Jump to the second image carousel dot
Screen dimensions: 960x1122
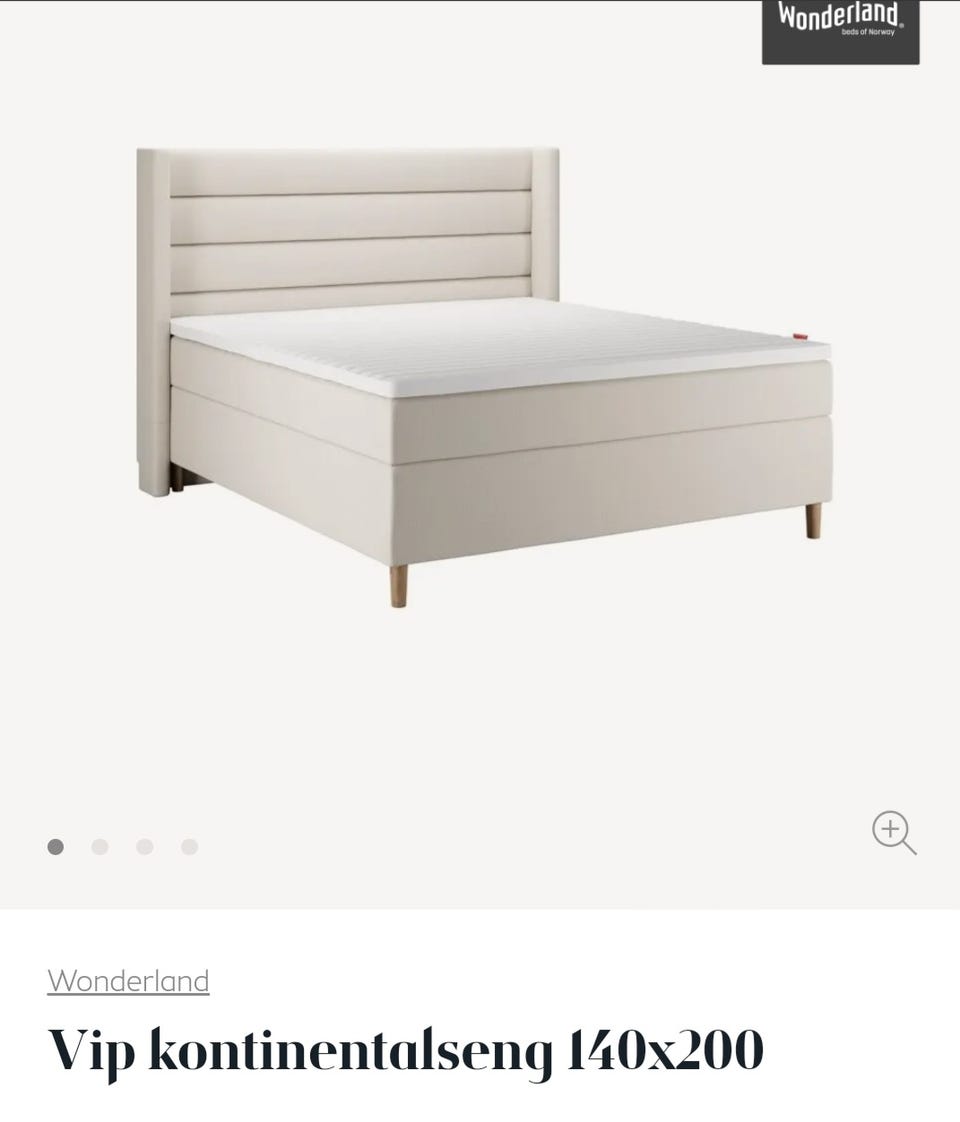click(x=100, y=847)
